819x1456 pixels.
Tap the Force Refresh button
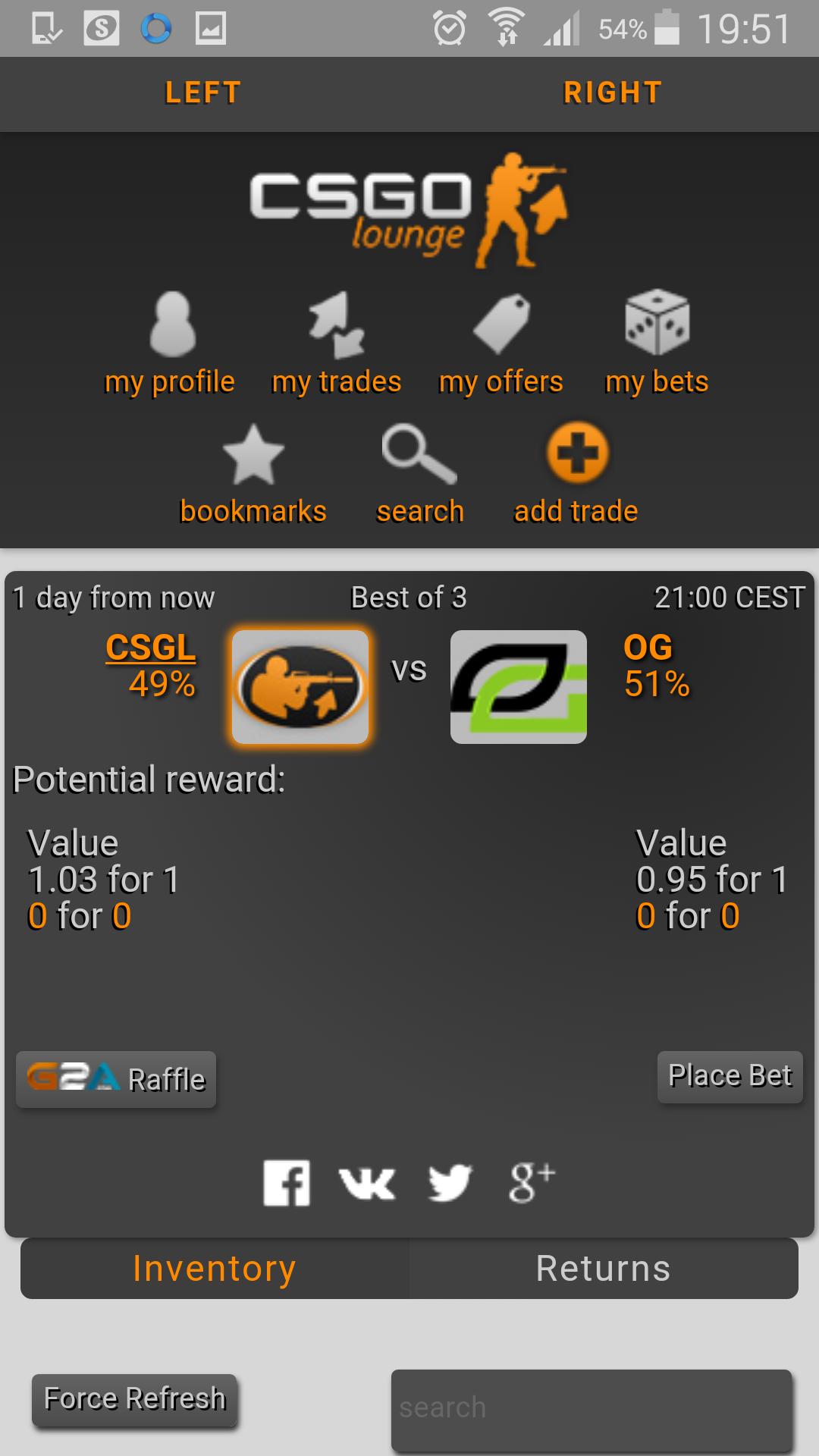(x=135, y=1399)
